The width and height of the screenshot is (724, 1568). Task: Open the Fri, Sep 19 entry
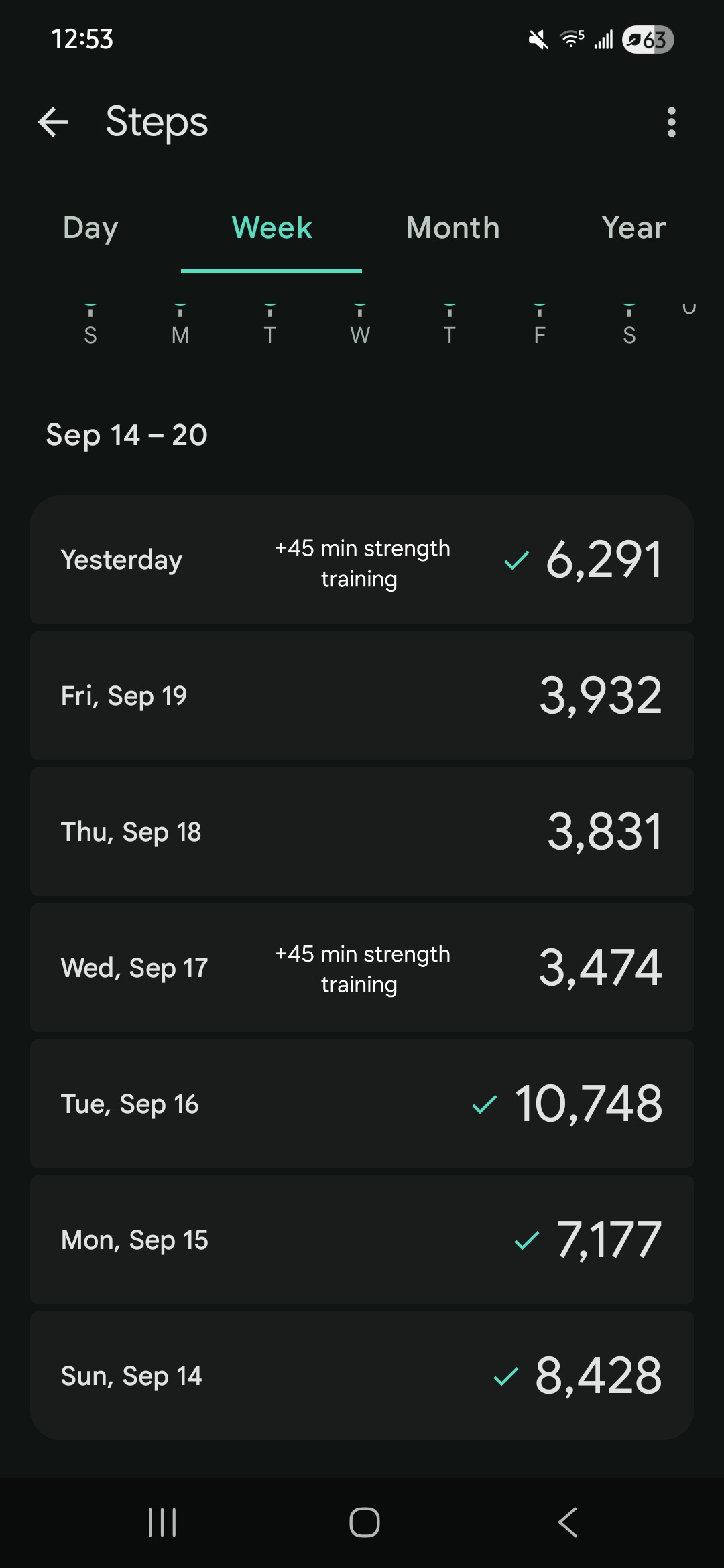tap(362, 696)
